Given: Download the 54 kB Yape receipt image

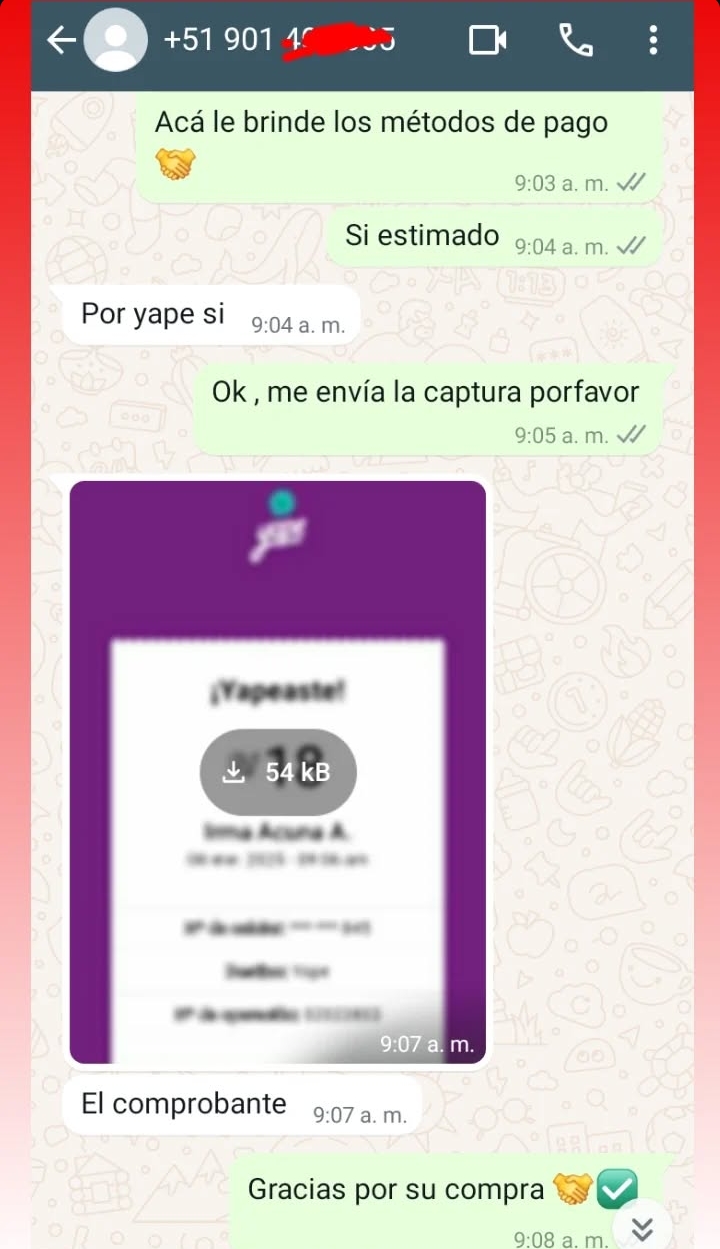Looking at the screenshot, I should pos(278,771).
